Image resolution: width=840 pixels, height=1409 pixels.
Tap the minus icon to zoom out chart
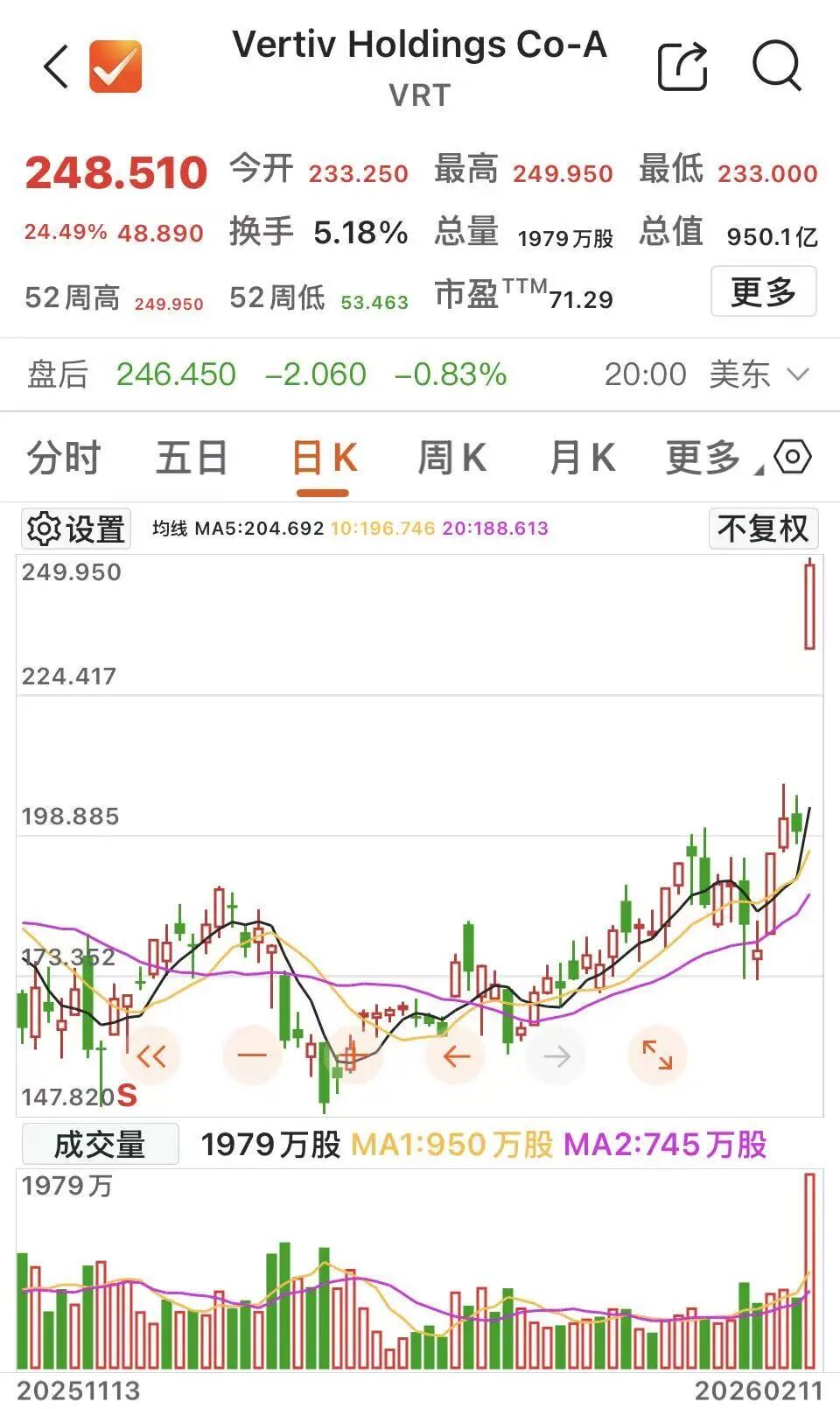click(254, 1056)
